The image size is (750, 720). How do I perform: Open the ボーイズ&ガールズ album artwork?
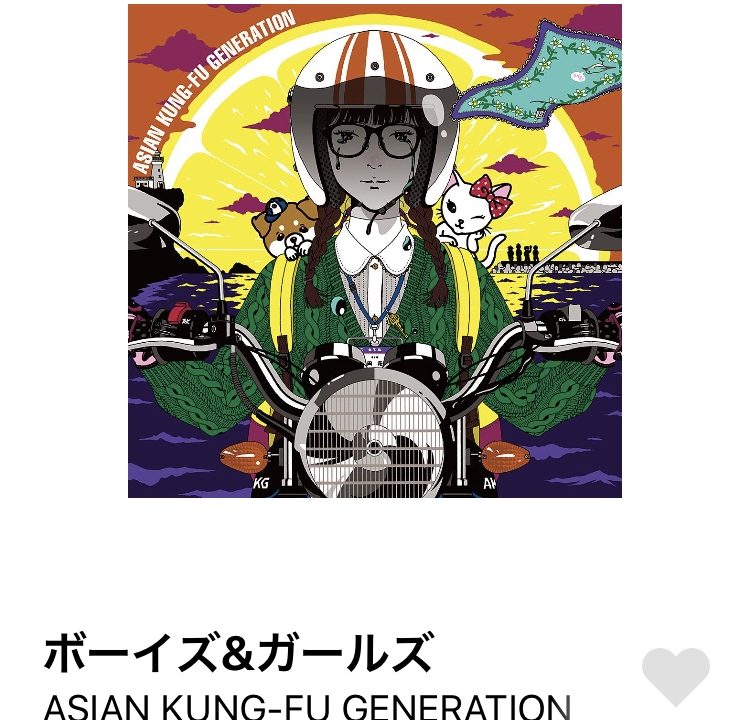tap(375, 250)
